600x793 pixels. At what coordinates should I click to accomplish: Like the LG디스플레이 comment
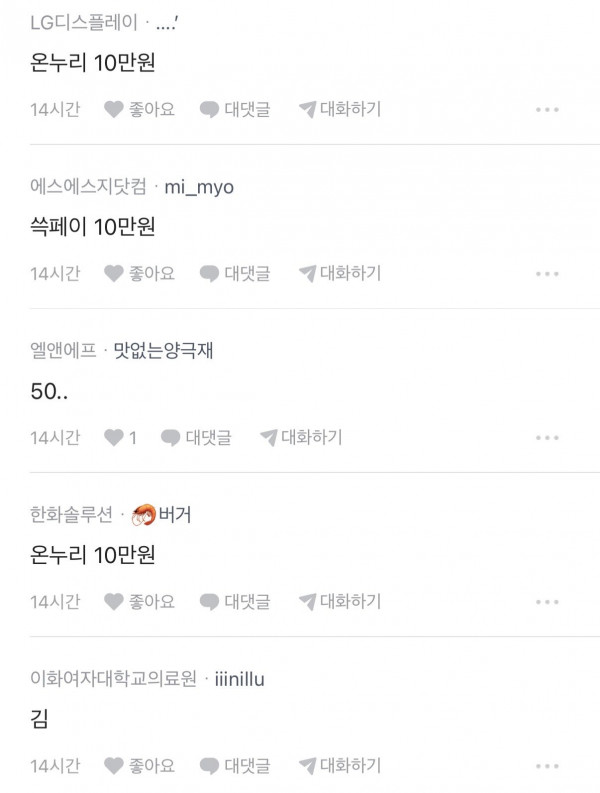[139, 109]
